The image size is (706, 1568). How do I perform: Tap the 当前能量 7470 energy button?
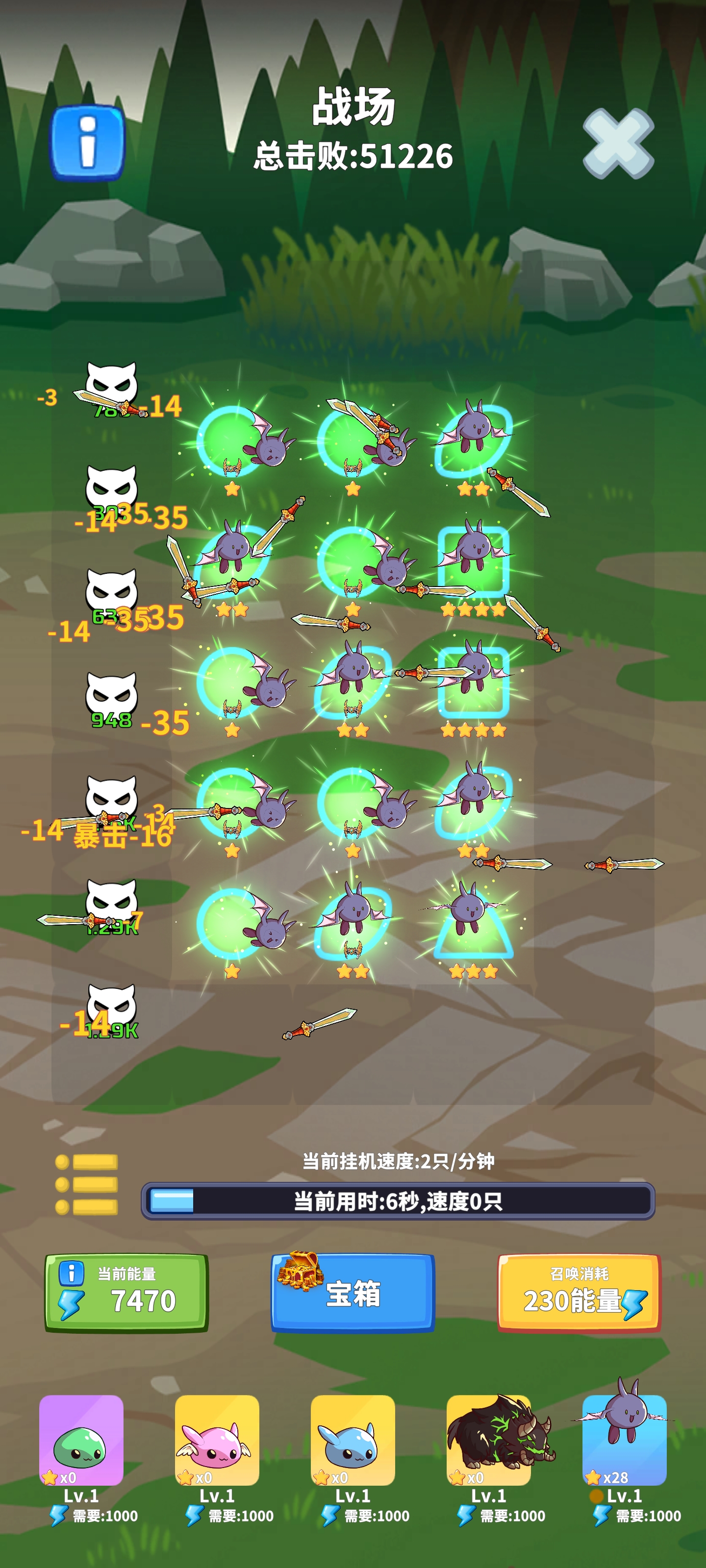point(126,1292)
